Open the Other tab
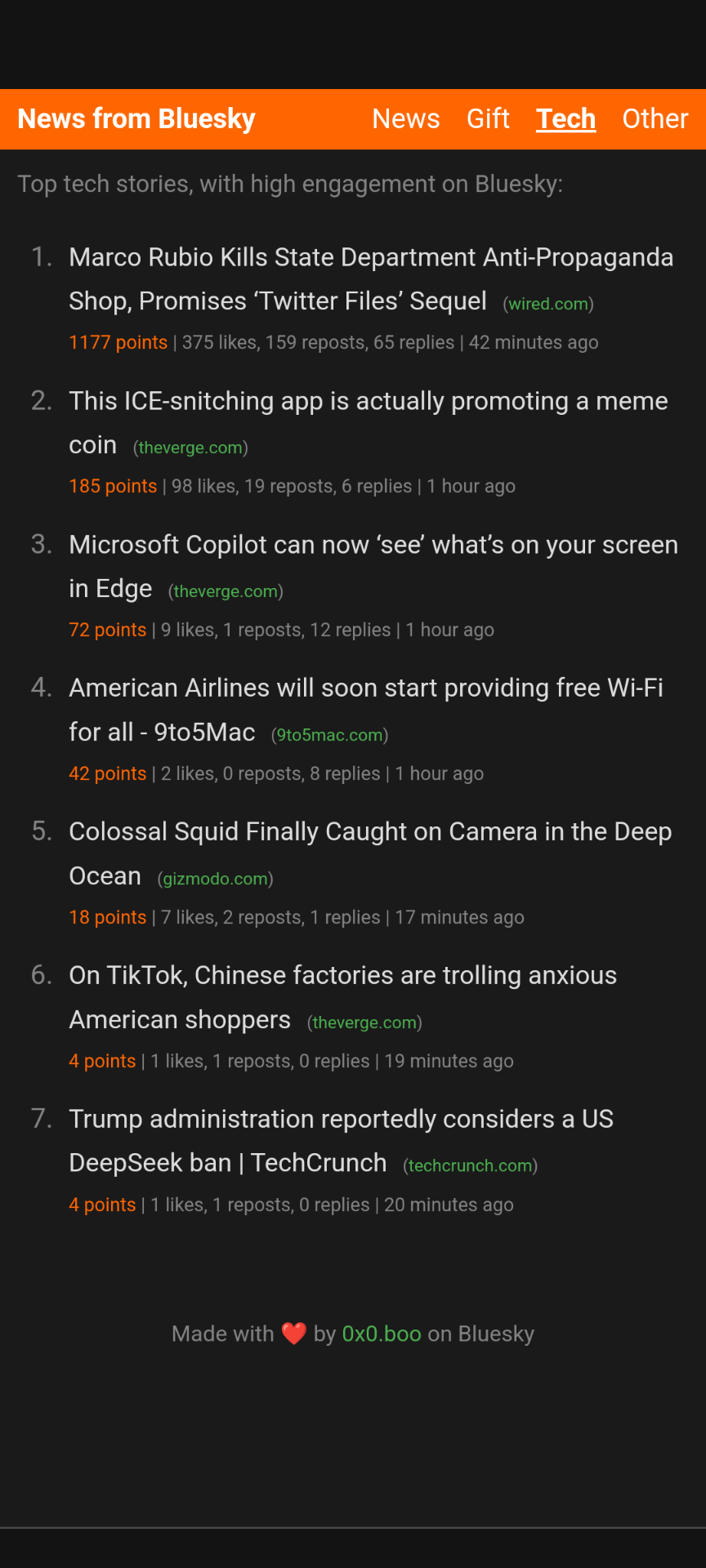 [x=655, y=119]
